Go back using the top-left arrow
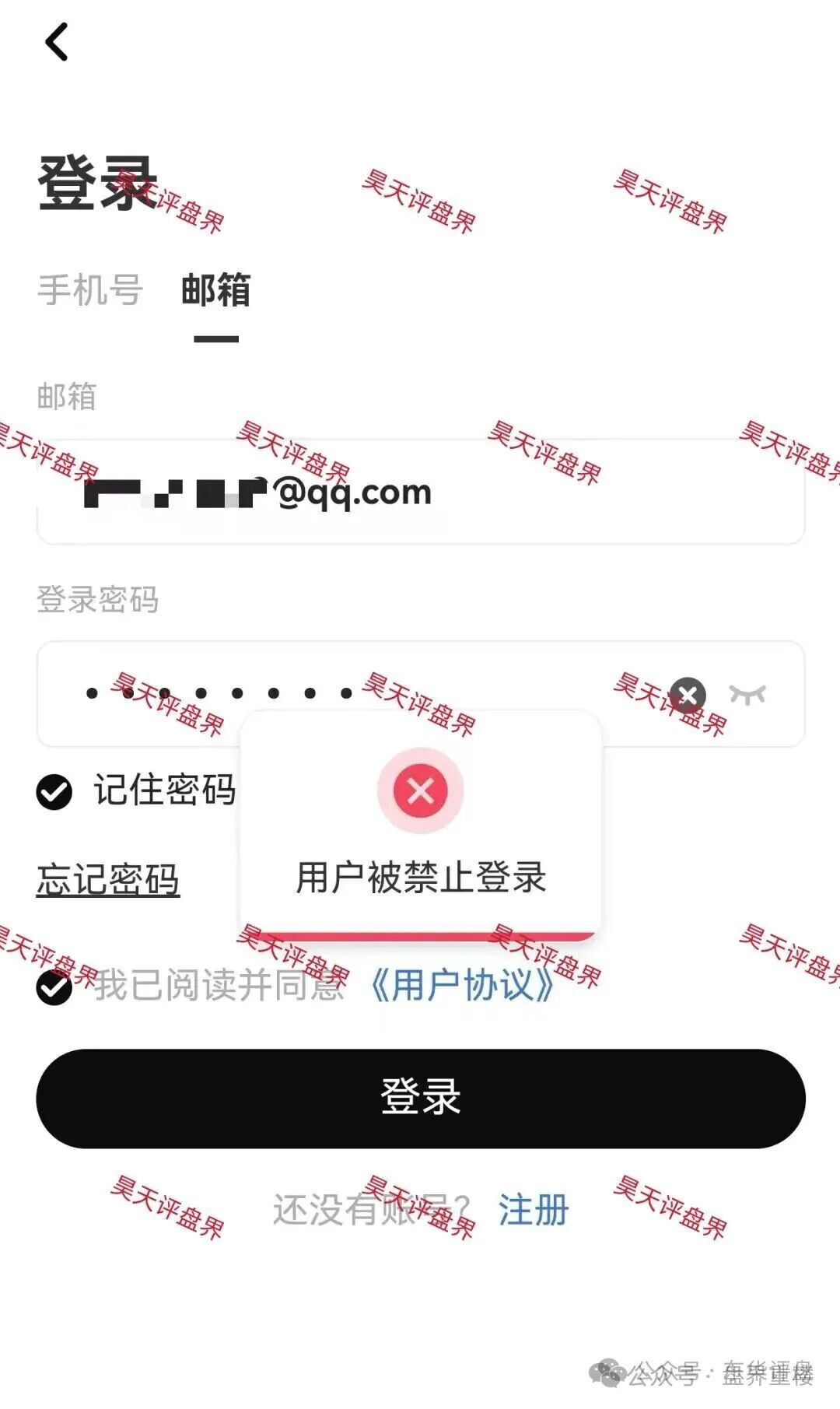The width and height of the screenshot is (840, 1409). (57, 42)
